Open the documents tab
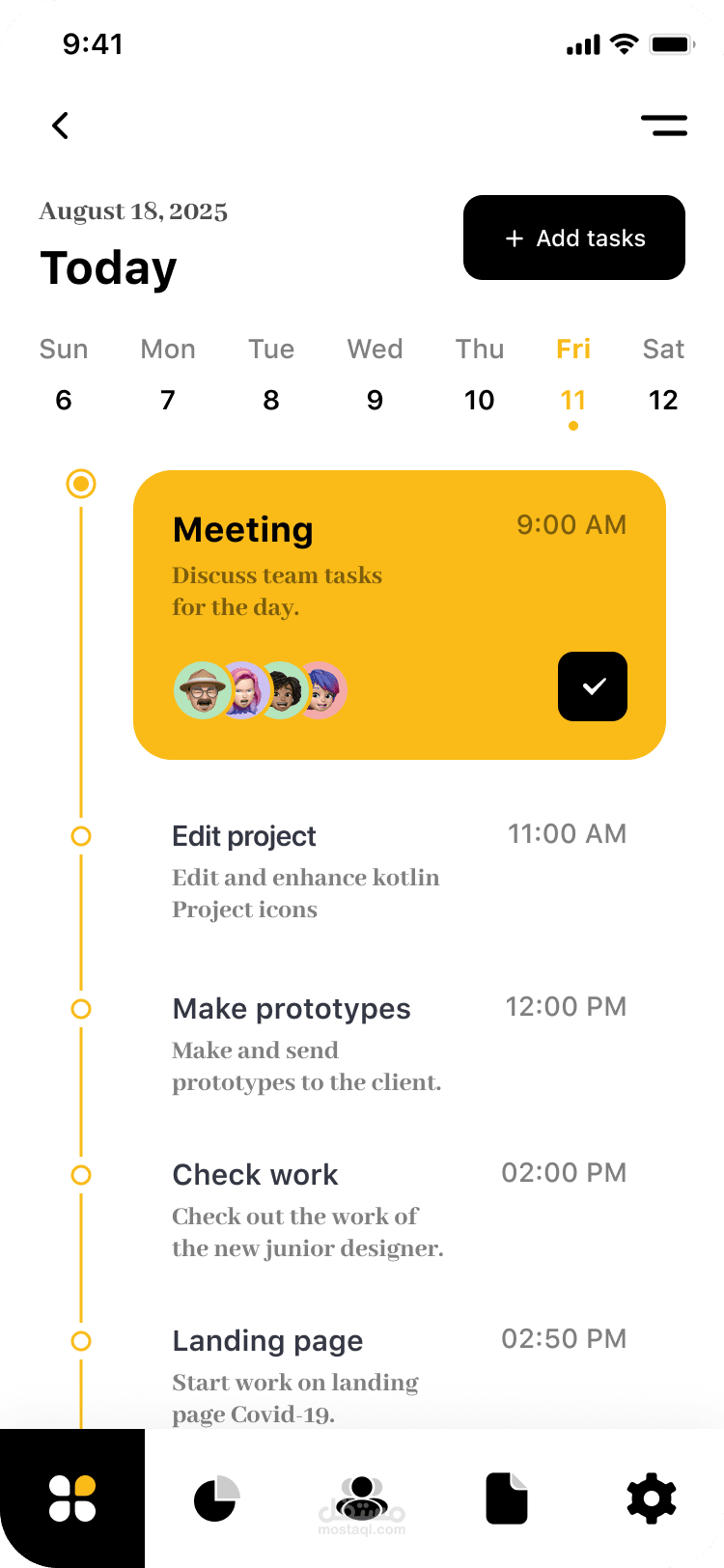The image size is (724, 1568). tap(507, 1498)
